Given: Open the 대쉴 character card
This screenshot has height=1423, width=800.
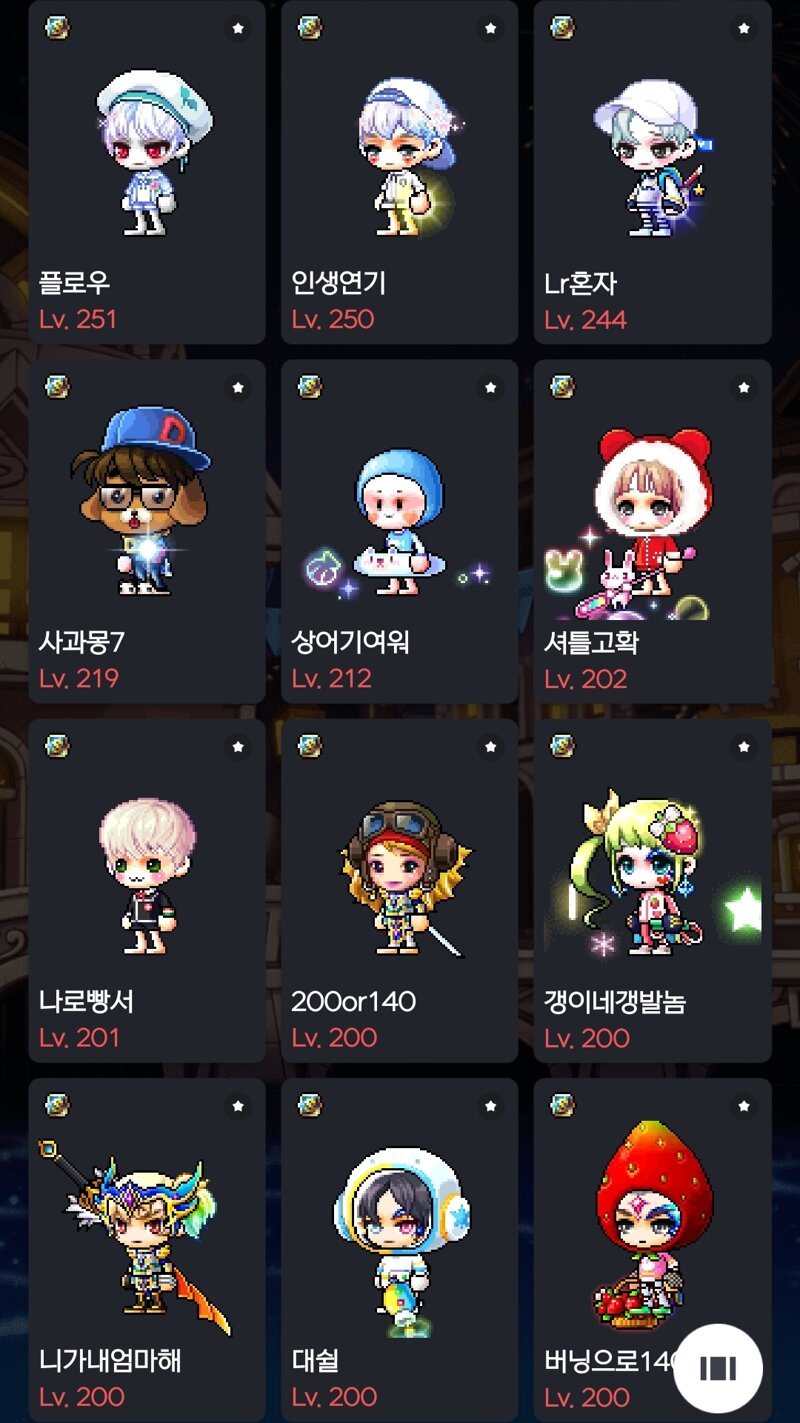Looking at the screenshot, I should 399,1250.
